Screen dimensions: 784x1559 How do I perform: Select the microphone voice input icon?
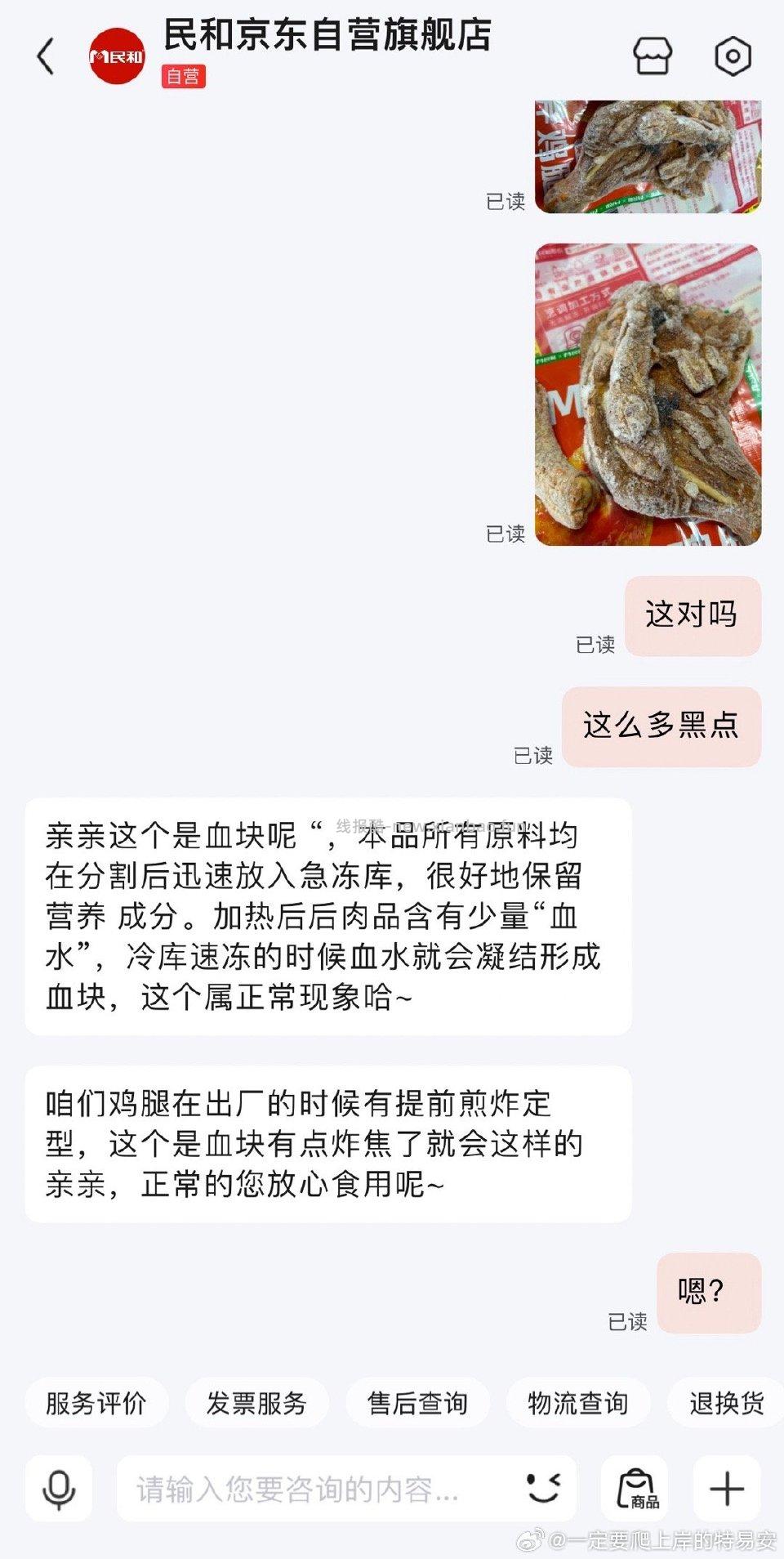pyautogui.click(x=57, y=1489)
